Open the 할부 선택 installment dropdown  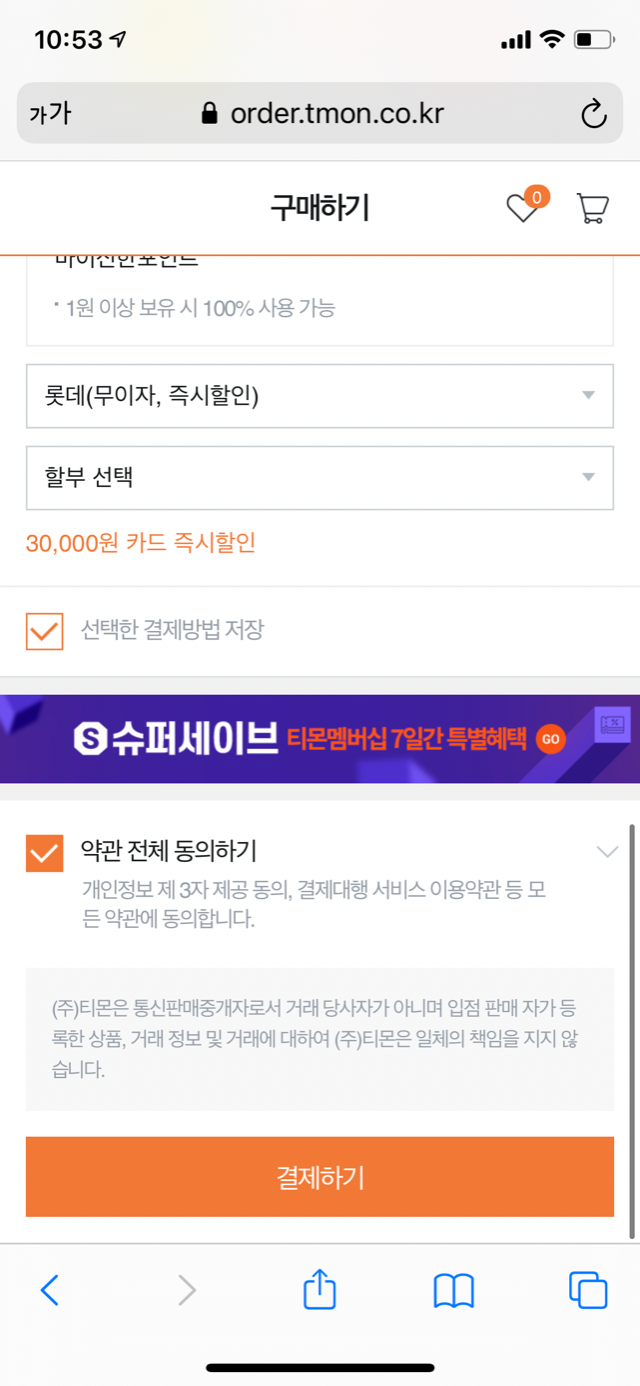tap(319, 477)
